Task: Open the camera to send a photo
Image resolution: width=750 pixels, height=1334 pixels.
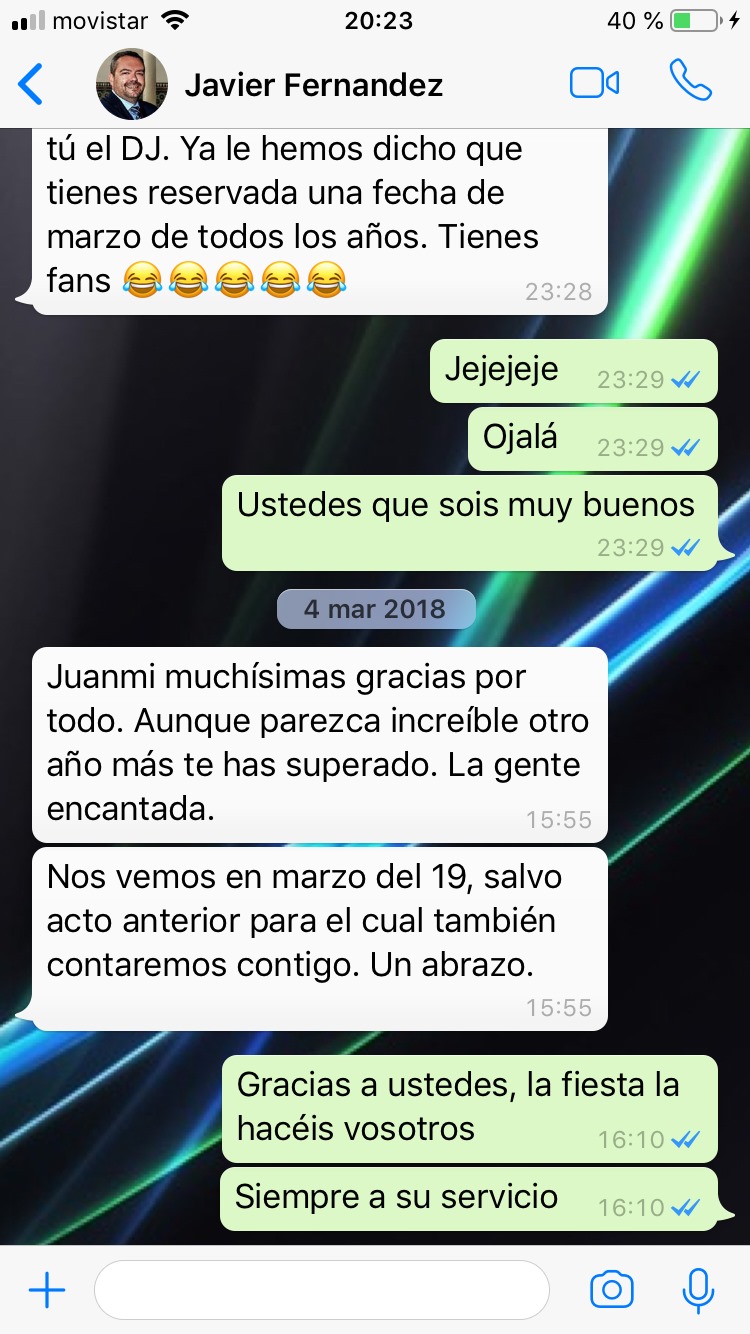Action: (611, 1290)
